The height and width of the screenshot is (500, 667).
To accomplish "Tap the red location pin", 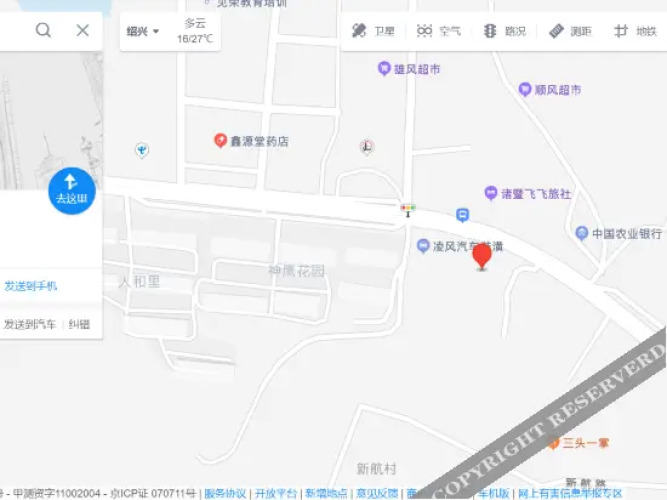I will click(482, 257).
